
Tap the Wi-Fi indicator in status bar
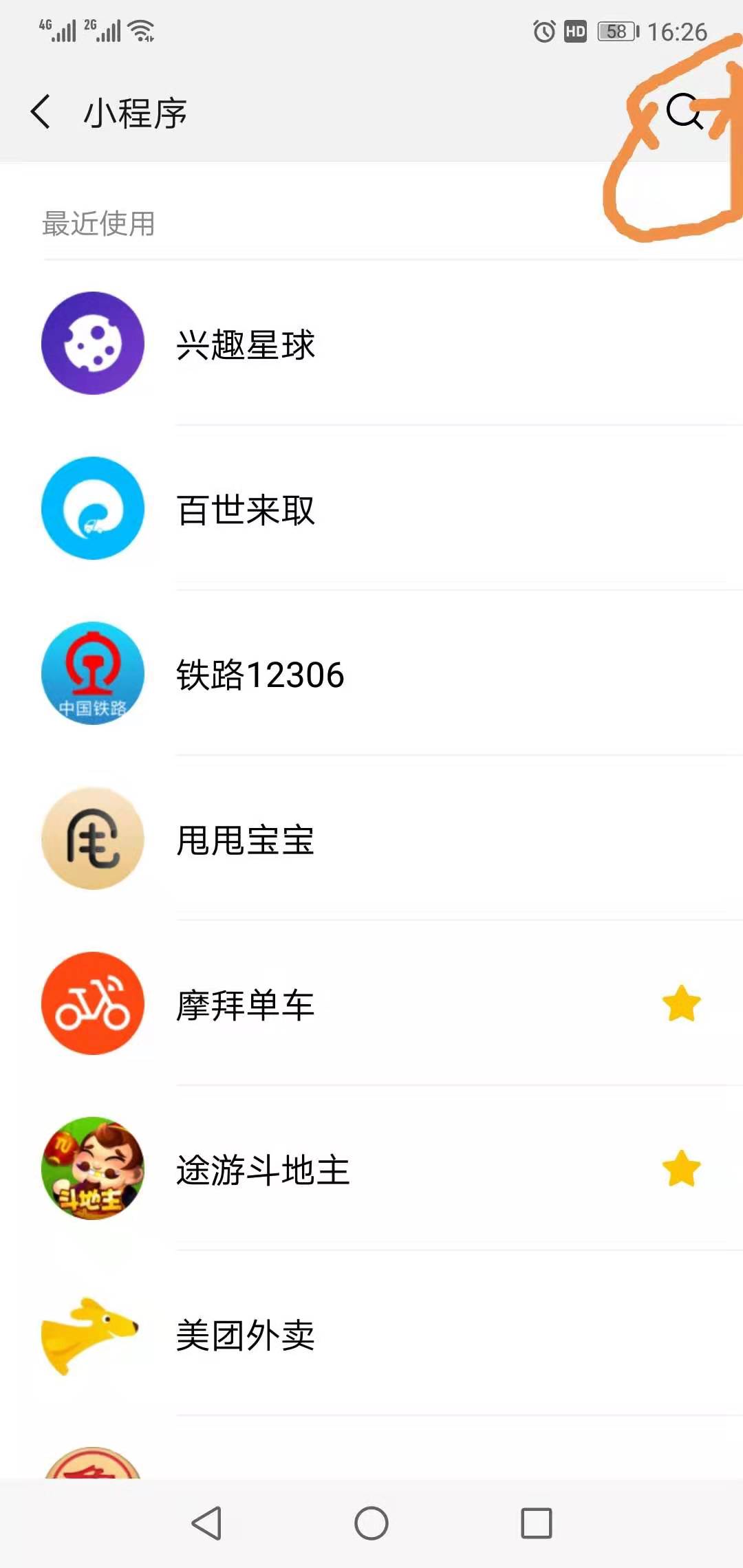[x=142, y=30]
